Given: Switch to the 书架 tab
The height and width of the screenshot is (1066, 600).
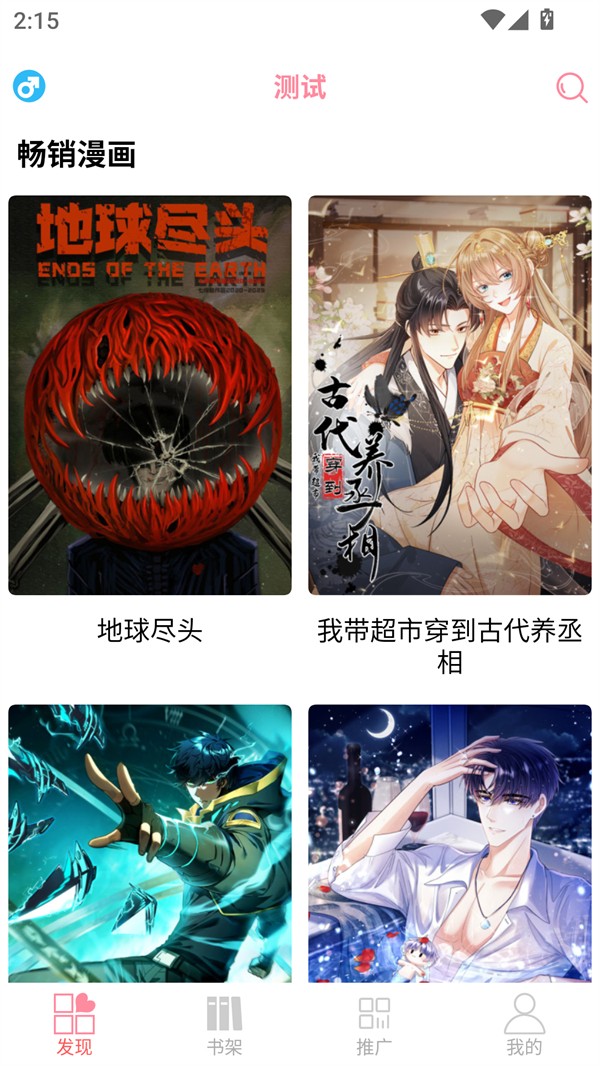Looking at the screenshot, I should pos(225,1024).
